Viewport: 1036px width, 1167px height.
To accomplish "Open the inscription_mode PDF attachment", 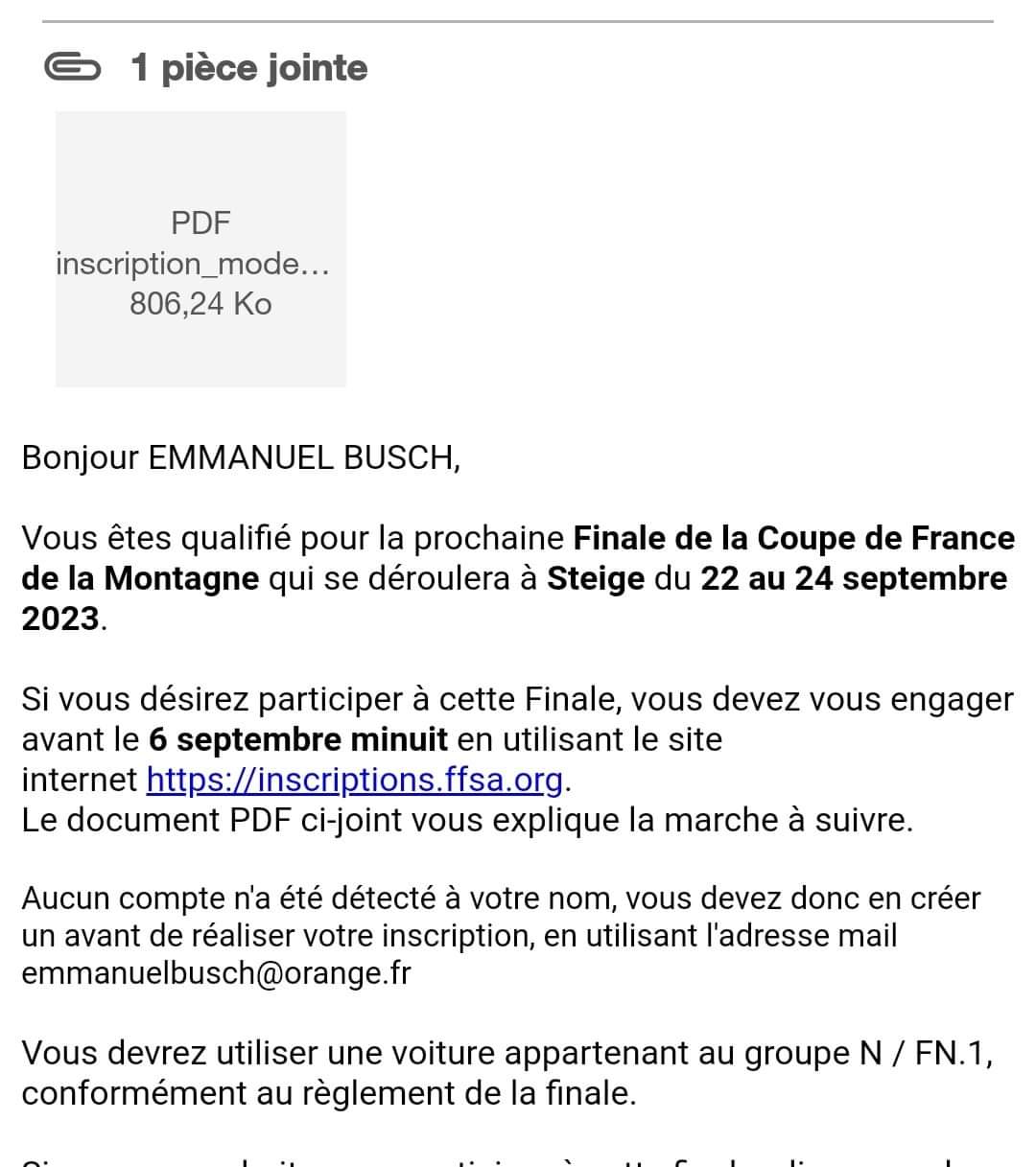I will click(x=200, y=249).
